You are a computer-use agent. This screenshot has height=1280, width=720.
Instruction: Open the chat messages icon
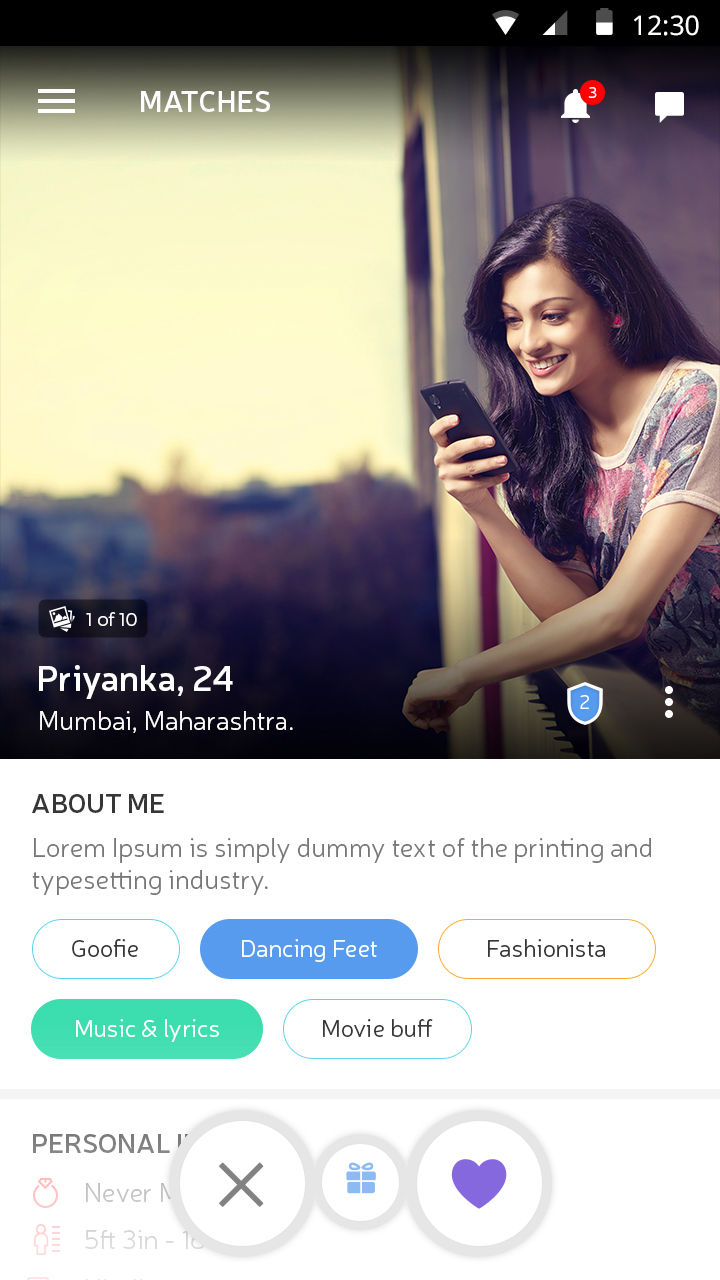coord(668,105)
